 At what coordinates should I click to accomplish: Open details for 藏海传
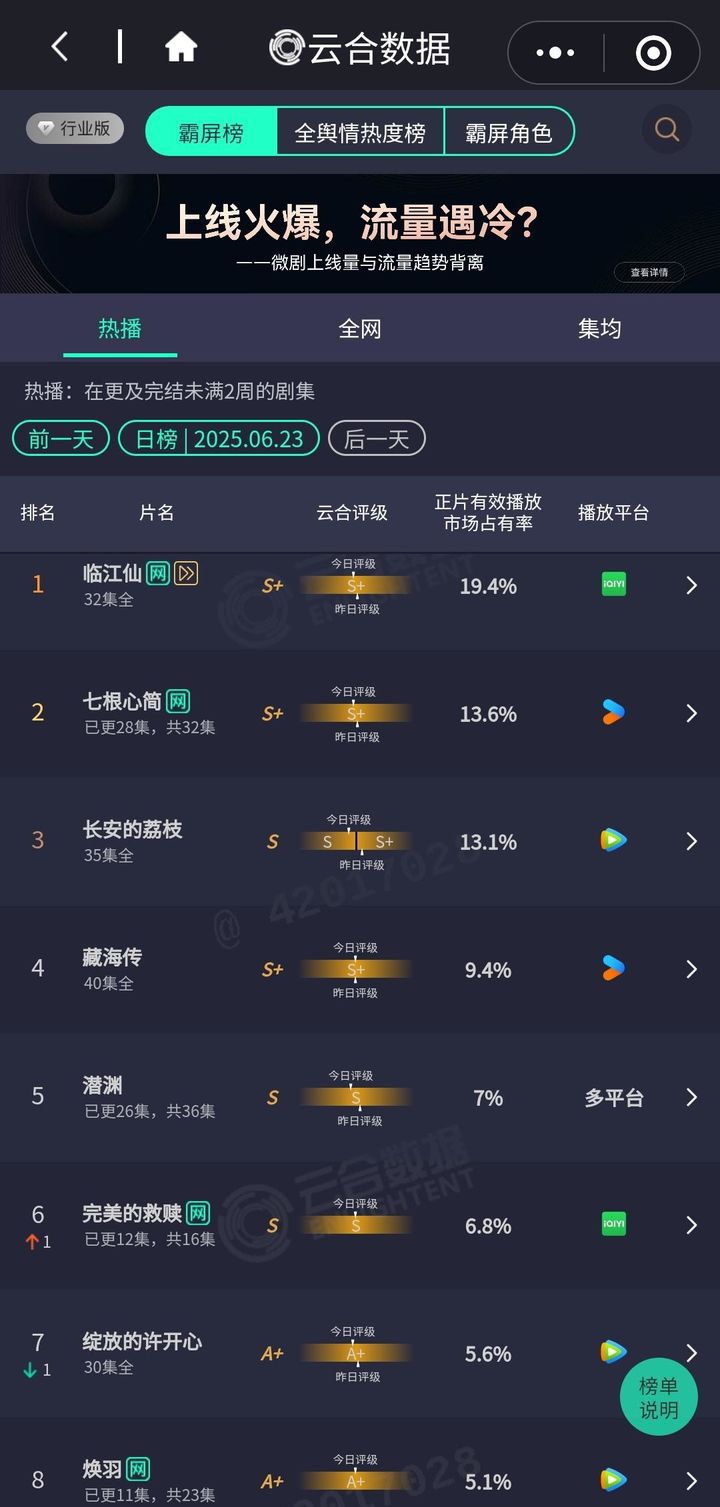(360, 970)
